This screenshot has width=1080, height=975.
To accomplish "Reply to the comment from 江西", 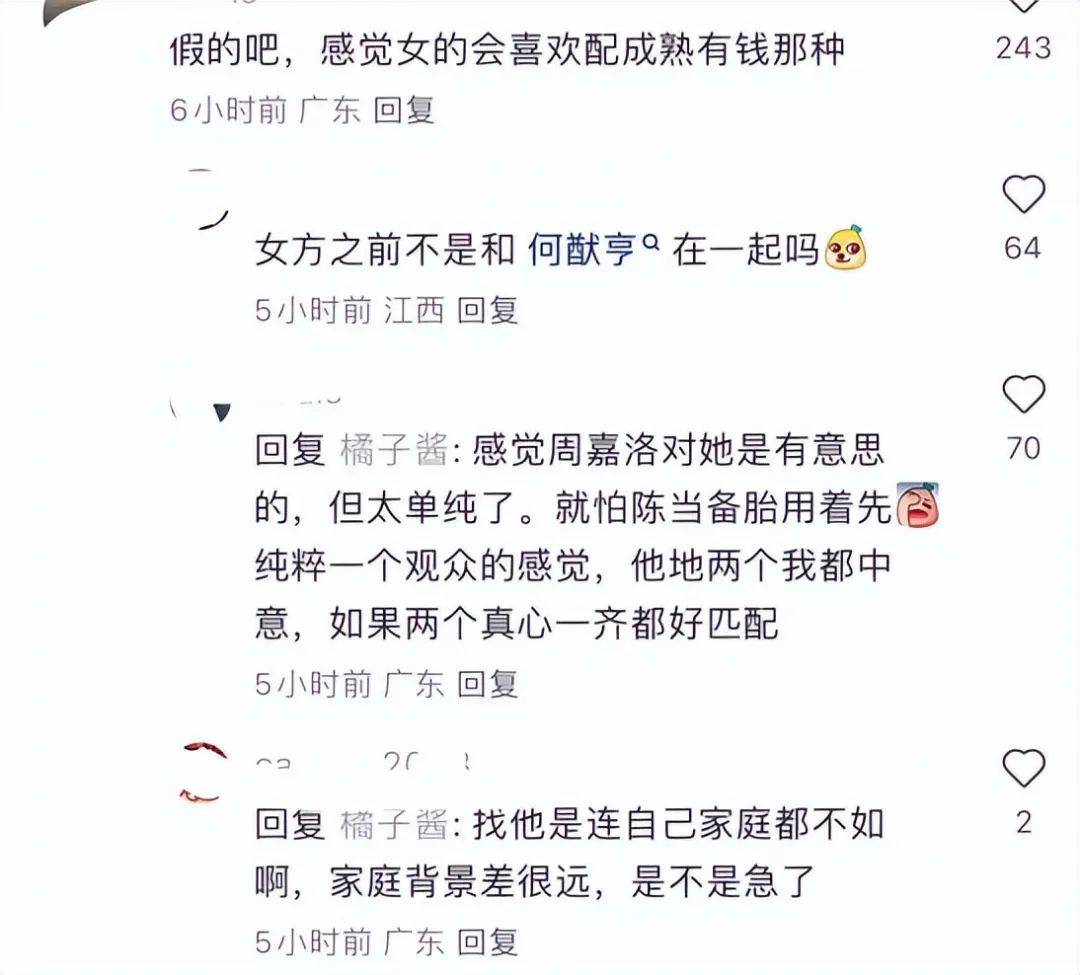I will point(488,311).
